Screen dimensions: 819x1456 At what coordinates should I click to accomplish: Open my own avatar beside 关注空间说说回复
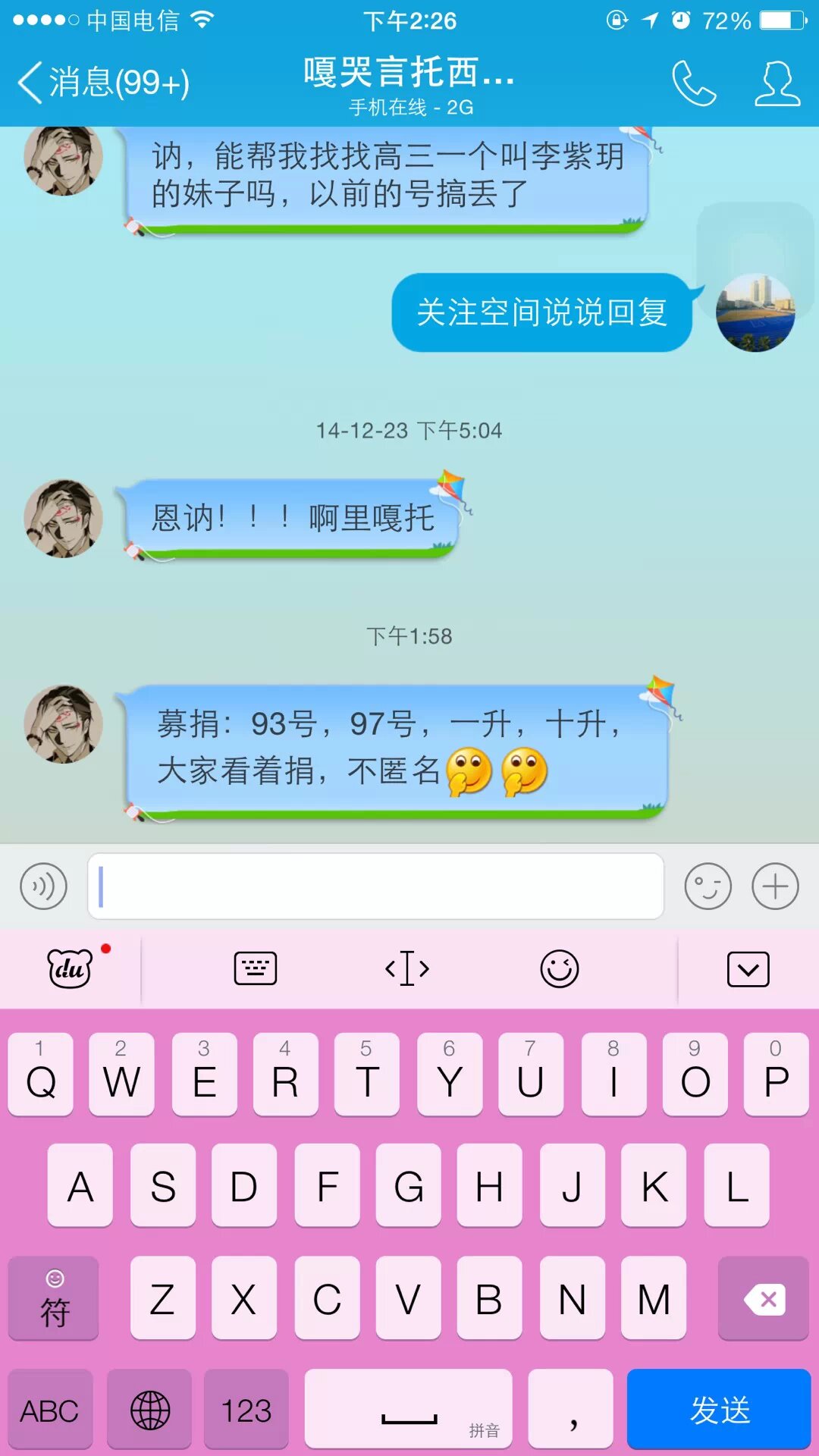pos(755,312)
